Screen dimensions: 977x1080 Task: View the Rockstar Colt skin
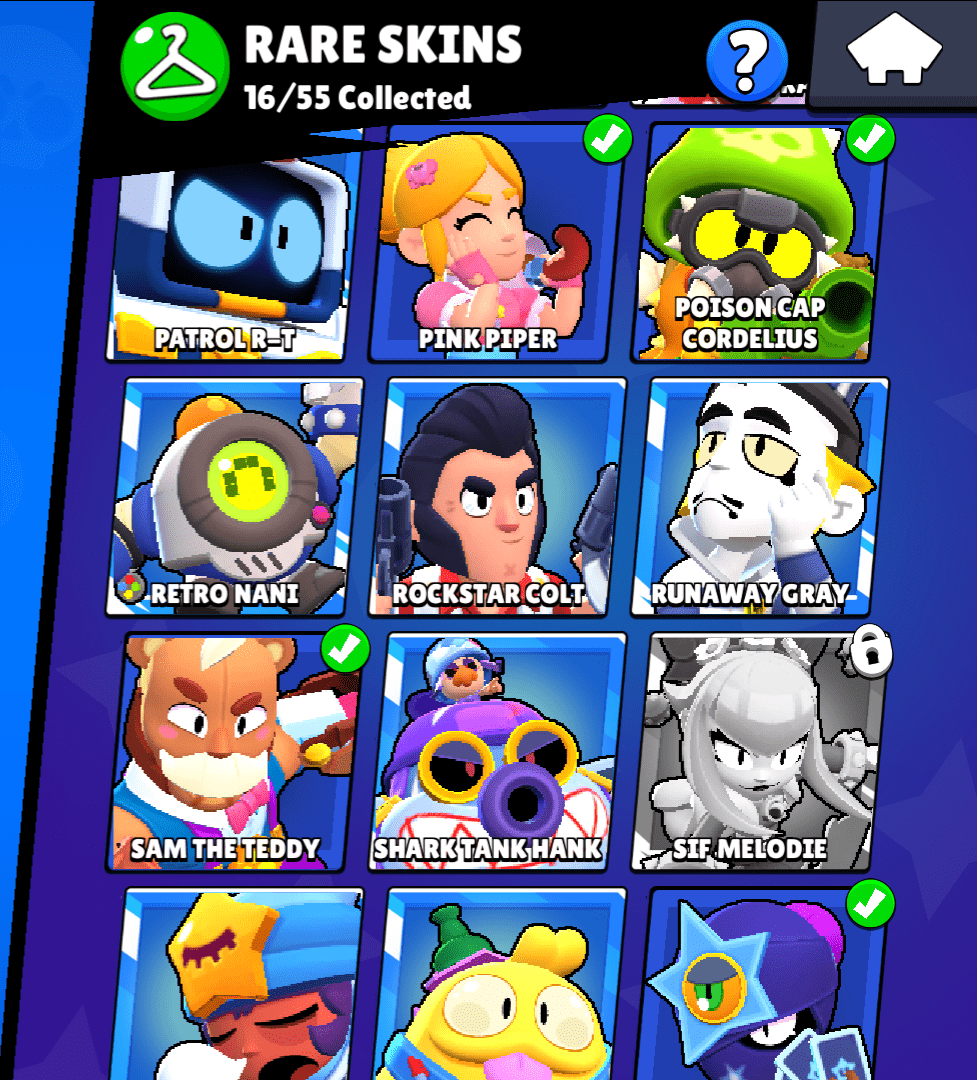(x=497, y=497)
